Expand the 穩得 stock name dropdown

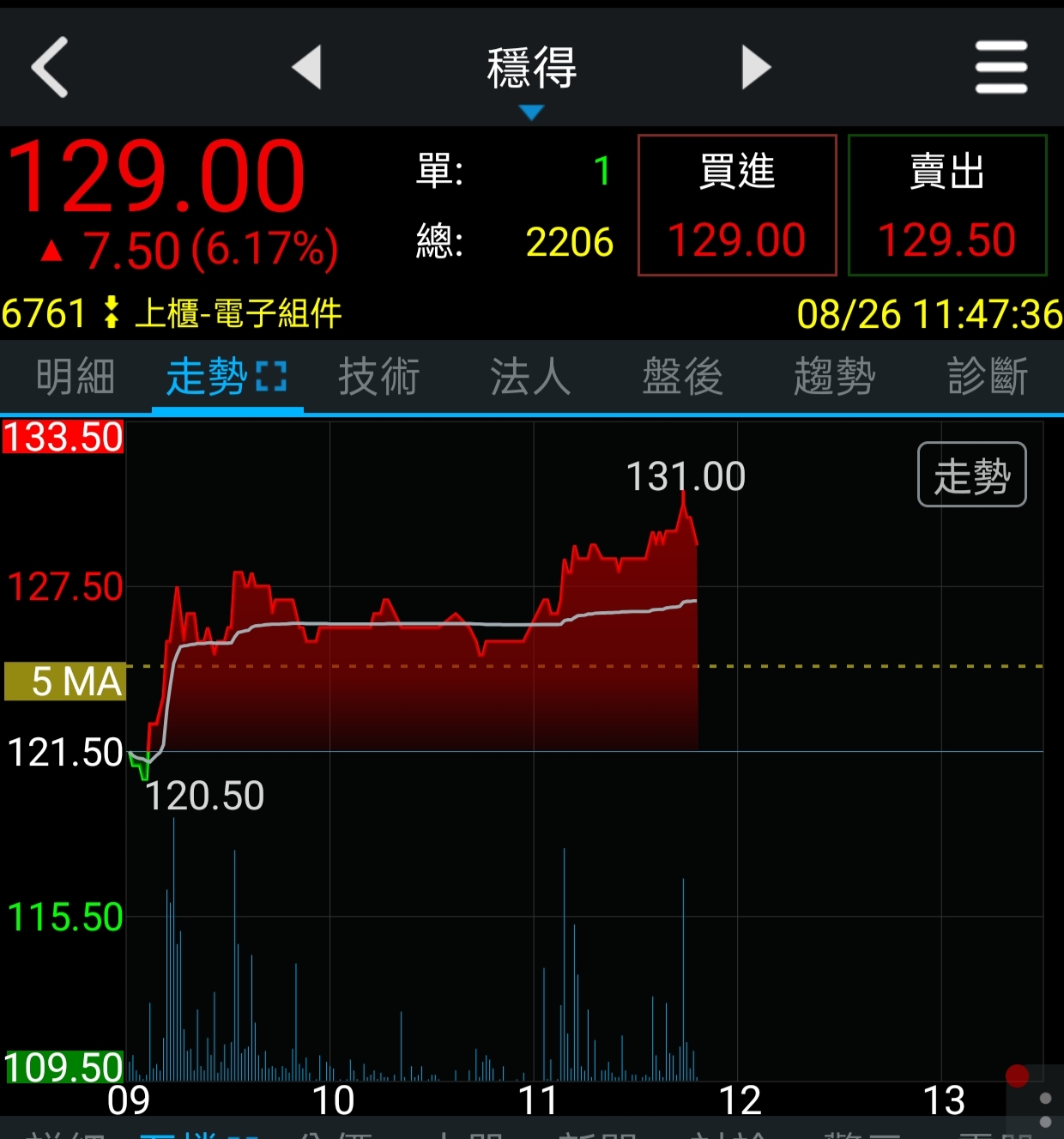[x=531, y=77]
